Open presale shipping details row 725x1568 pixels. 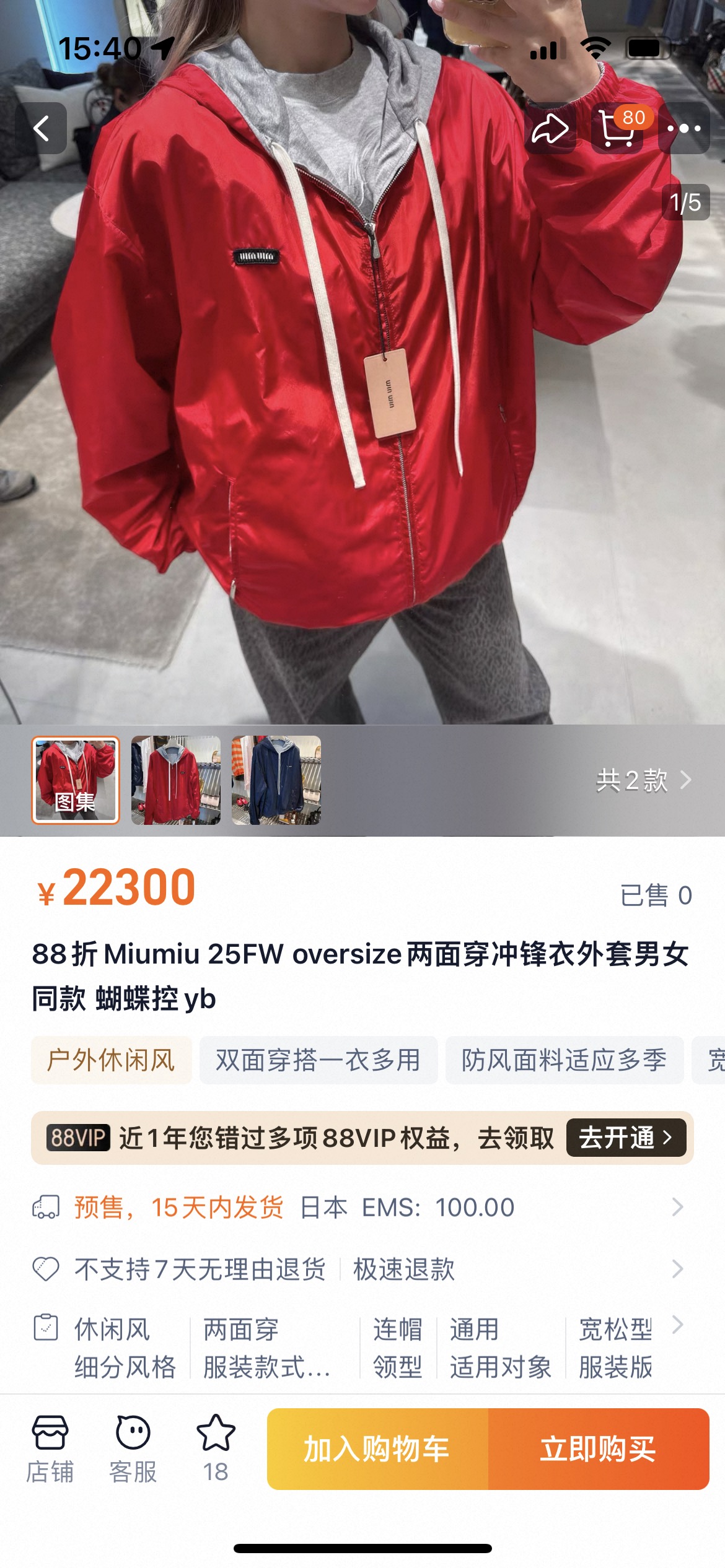pyautogui.click(x=362, y=1207)
